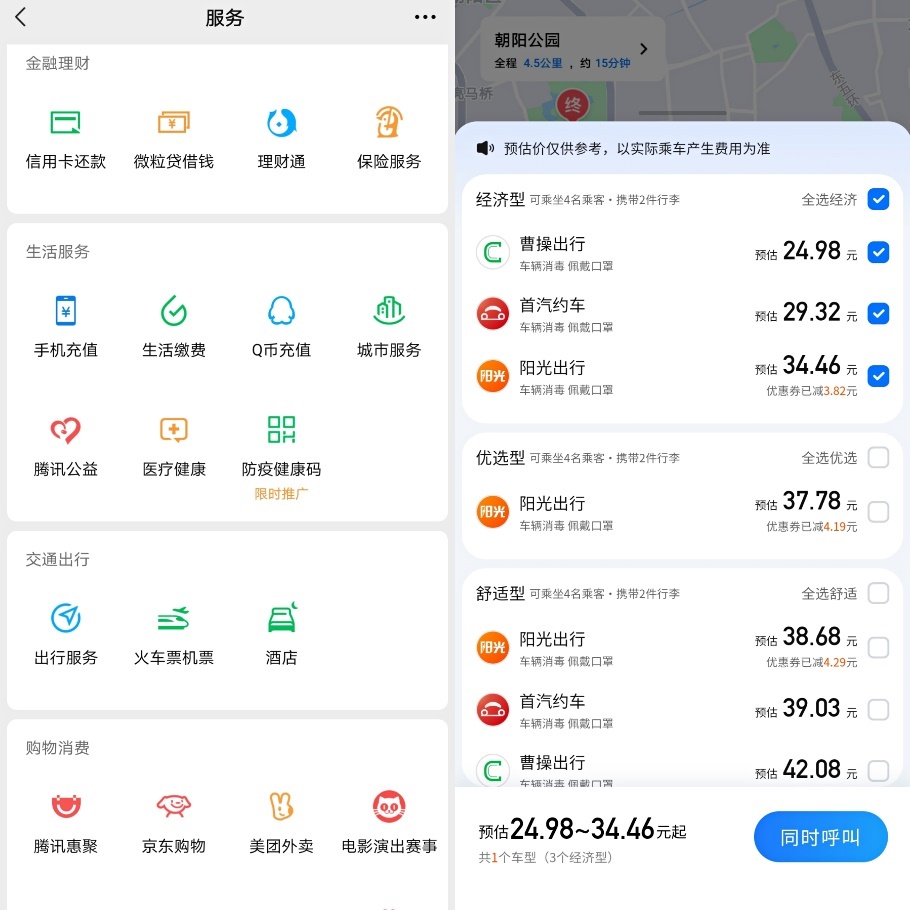910x910 pixels.
Task: Open 火车票机票 booking
Action: pyautogui.click(x=174, y=634)
